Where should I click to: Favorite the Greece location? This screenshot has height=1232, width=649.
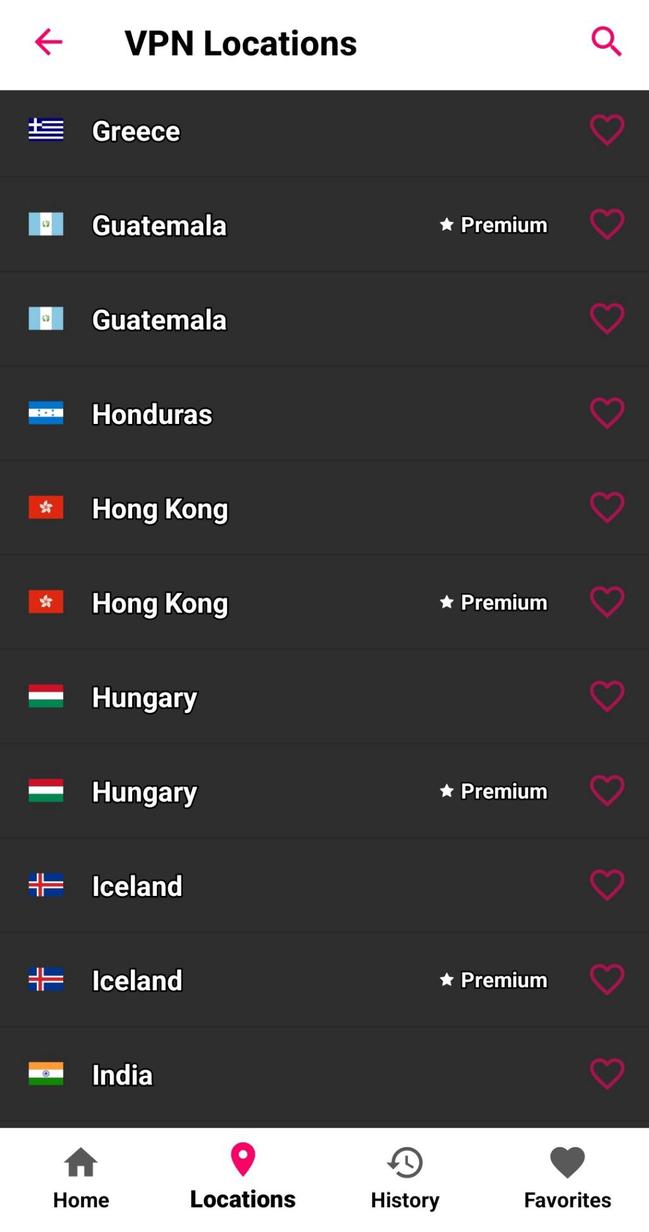606,130
